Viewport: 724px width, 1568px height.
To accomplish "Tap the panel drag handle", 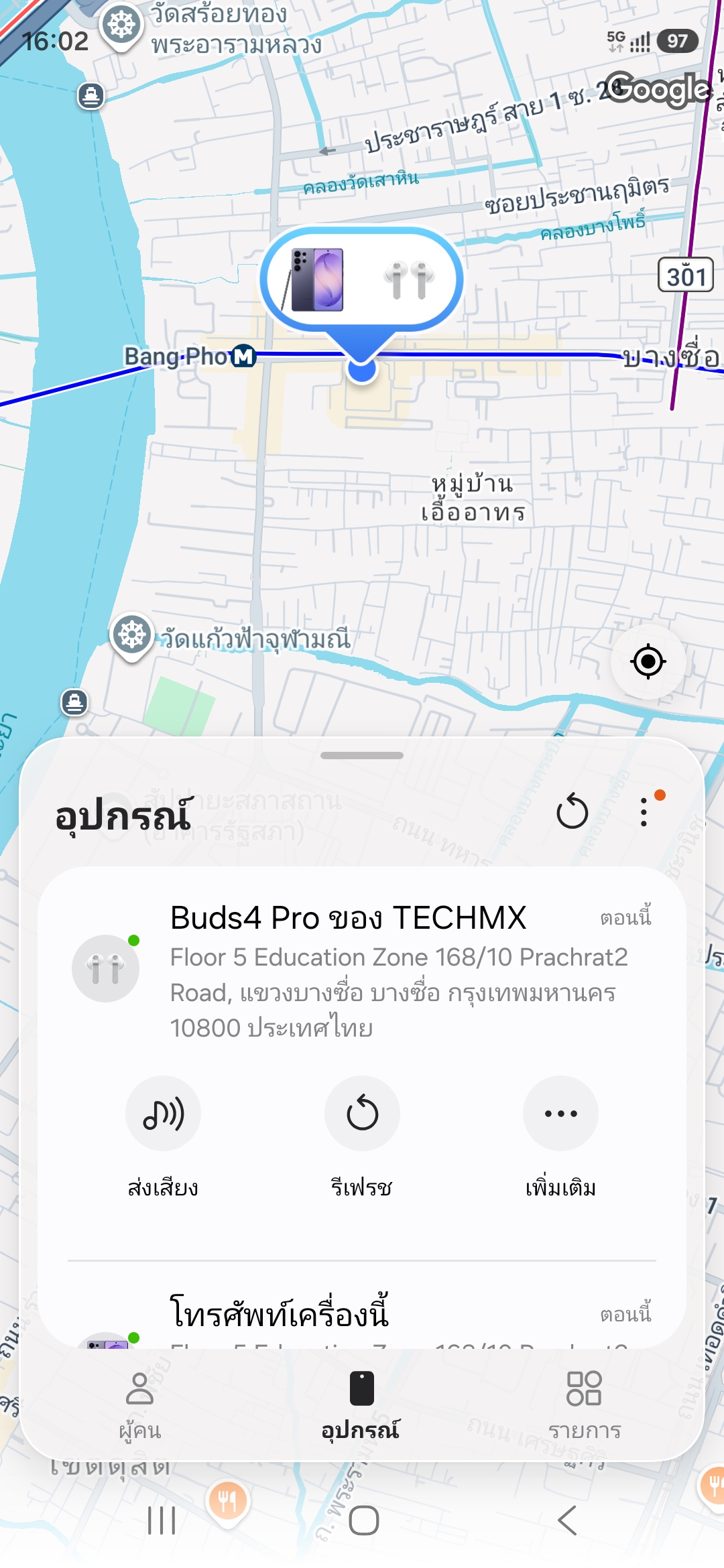I will [362, 755].
